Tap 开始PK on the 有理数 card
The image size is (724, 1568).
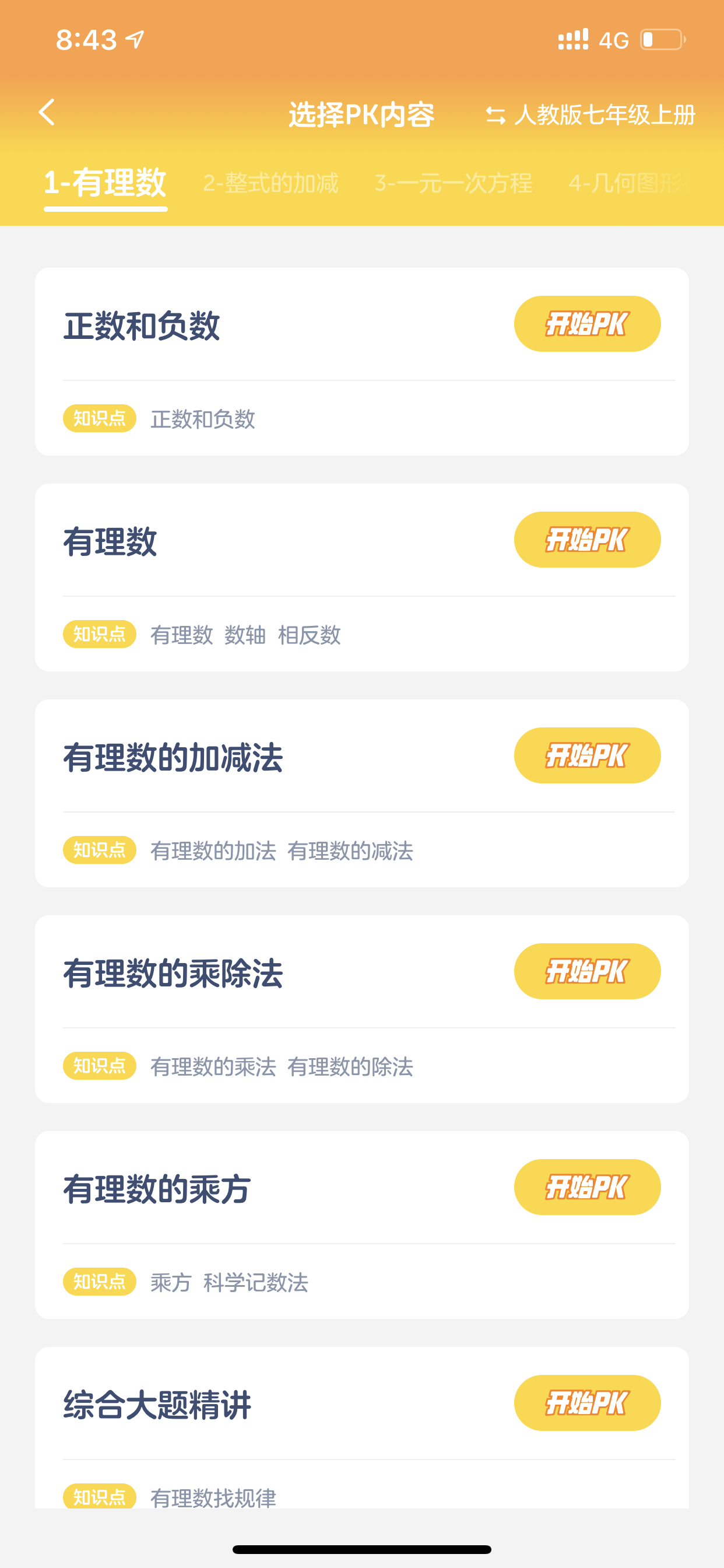(x=587, y=540)
